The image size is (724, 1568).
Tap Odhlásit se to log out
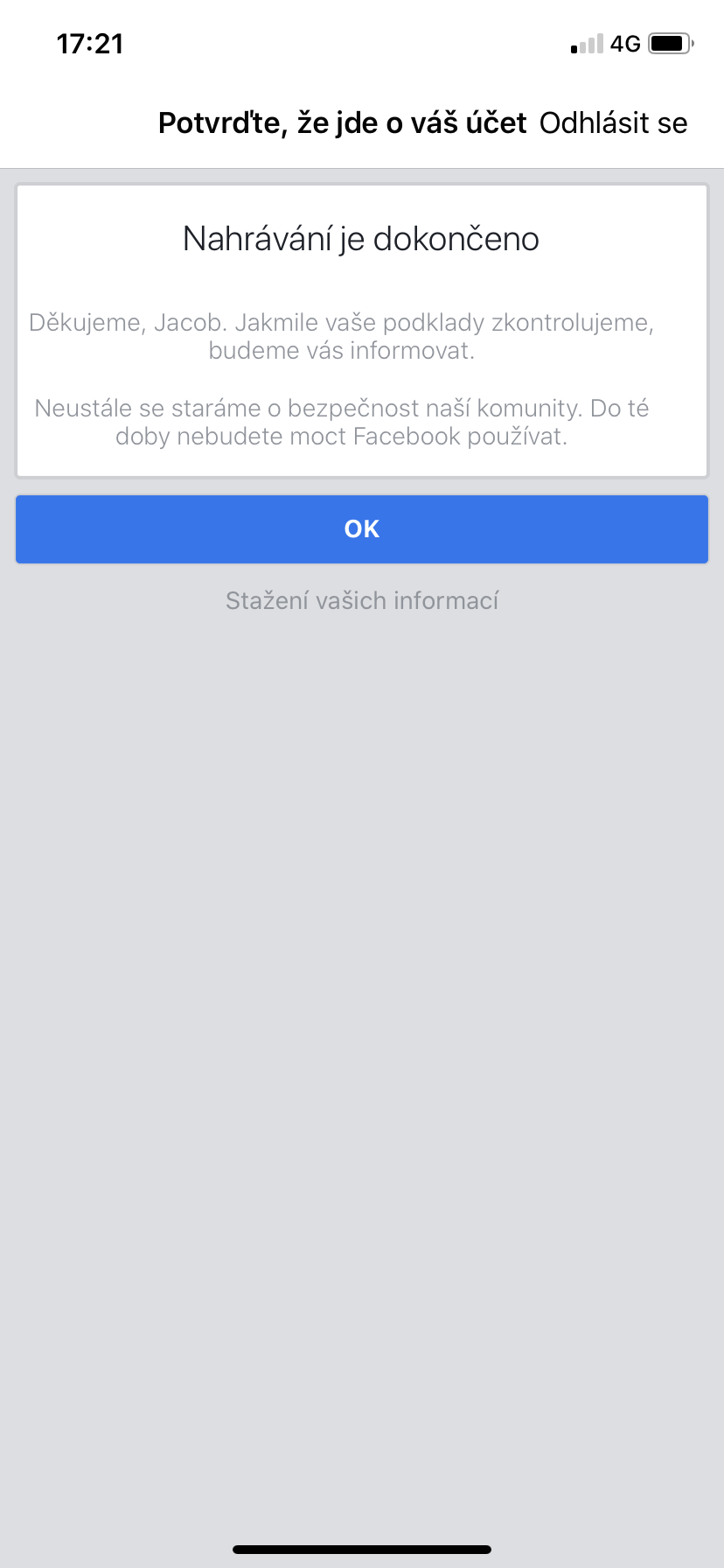(613, 123)
